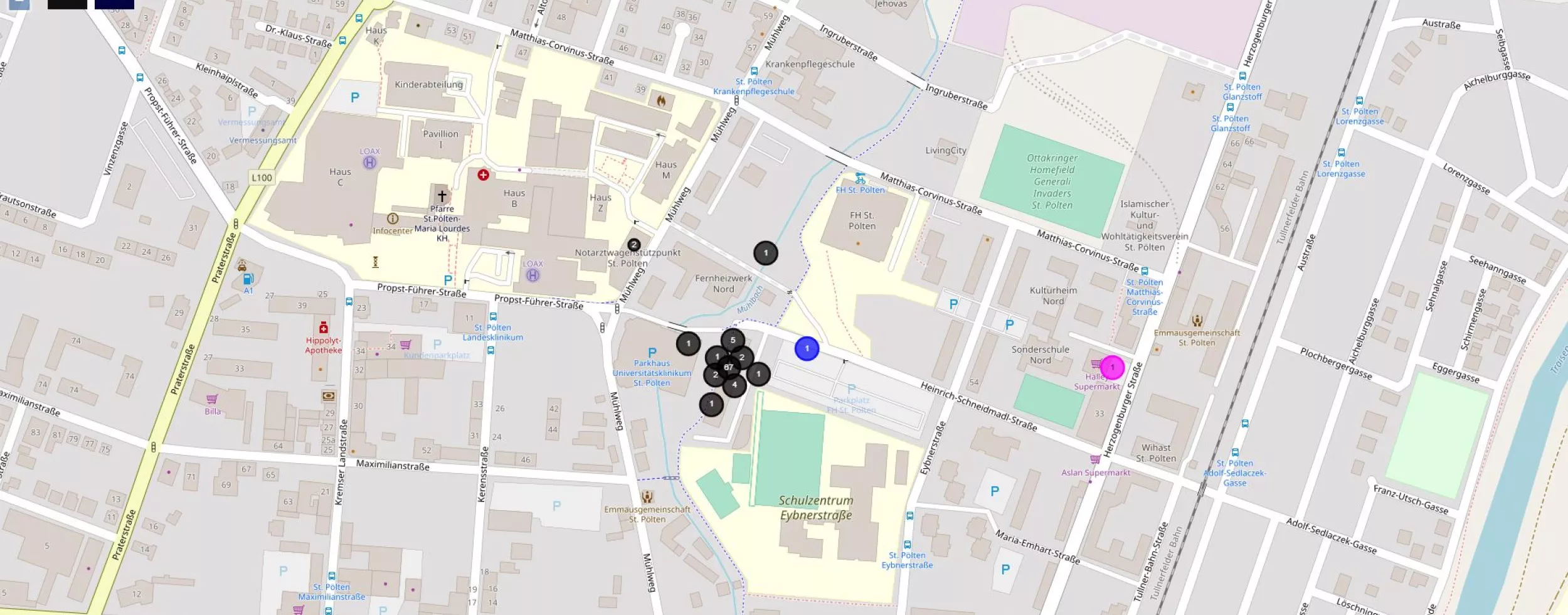This screenshot has width=1568, height=615.
Task: Expand the black cluster marker labeled 4
Action: pos(734,385)
